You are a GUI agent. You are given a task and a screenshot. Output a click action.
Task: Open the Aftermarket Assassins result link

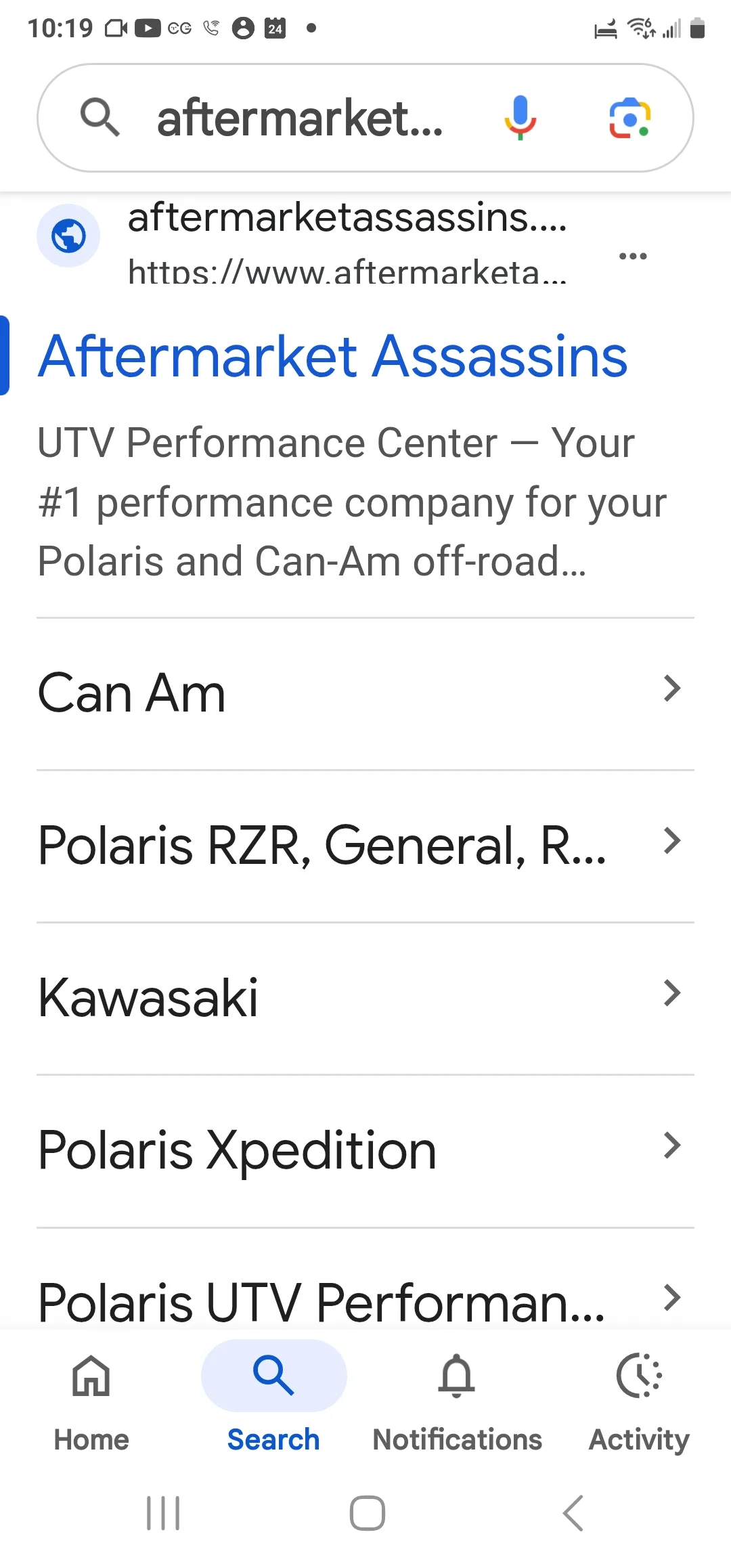[x=332, y=356]
